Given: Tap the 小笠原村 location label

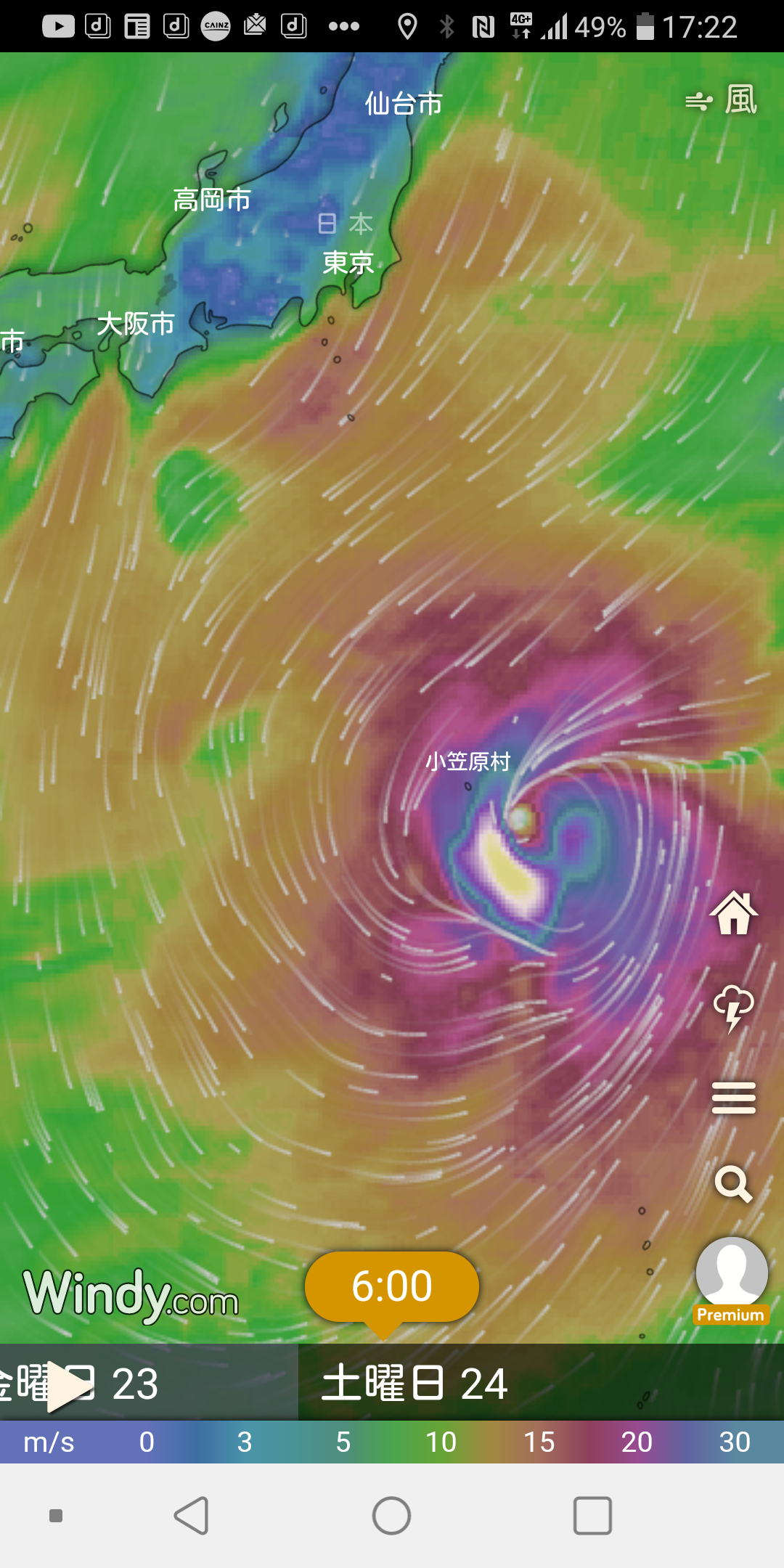Looking at the screenshot, I should coord(468,761).
